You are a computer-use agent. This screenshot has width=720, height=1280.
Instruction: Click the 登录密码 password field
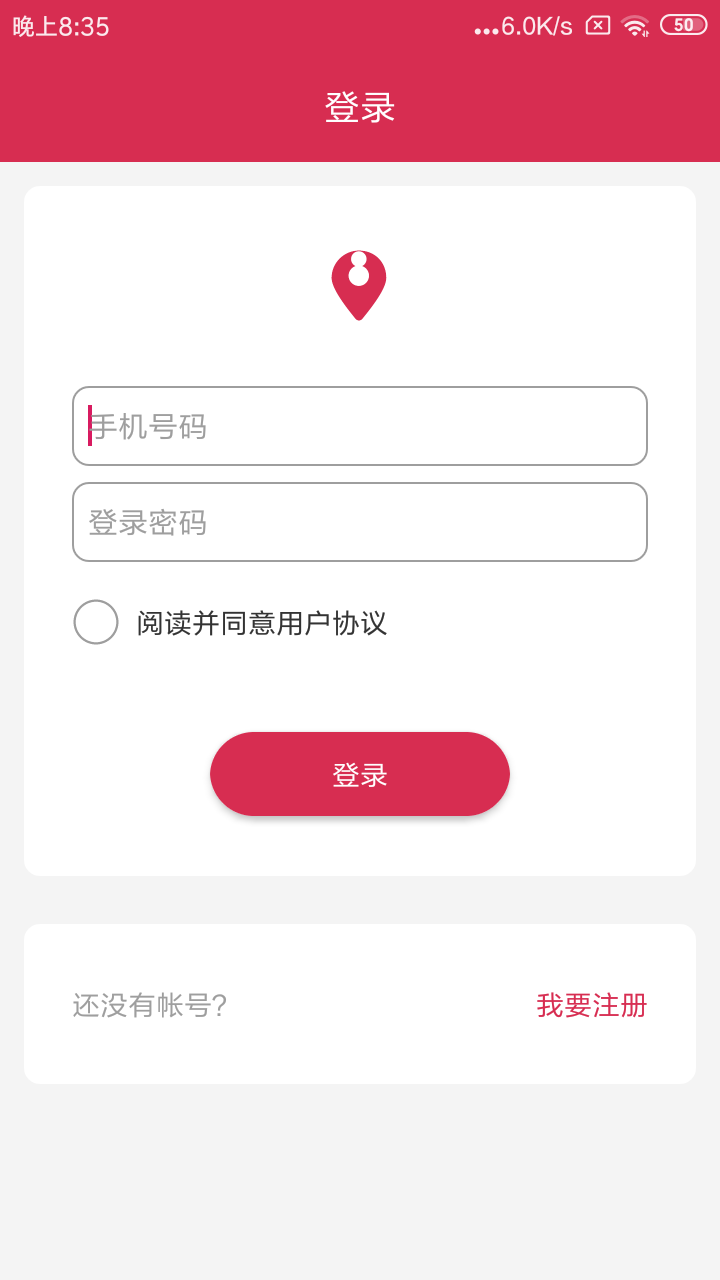click(x=359, y=522)
